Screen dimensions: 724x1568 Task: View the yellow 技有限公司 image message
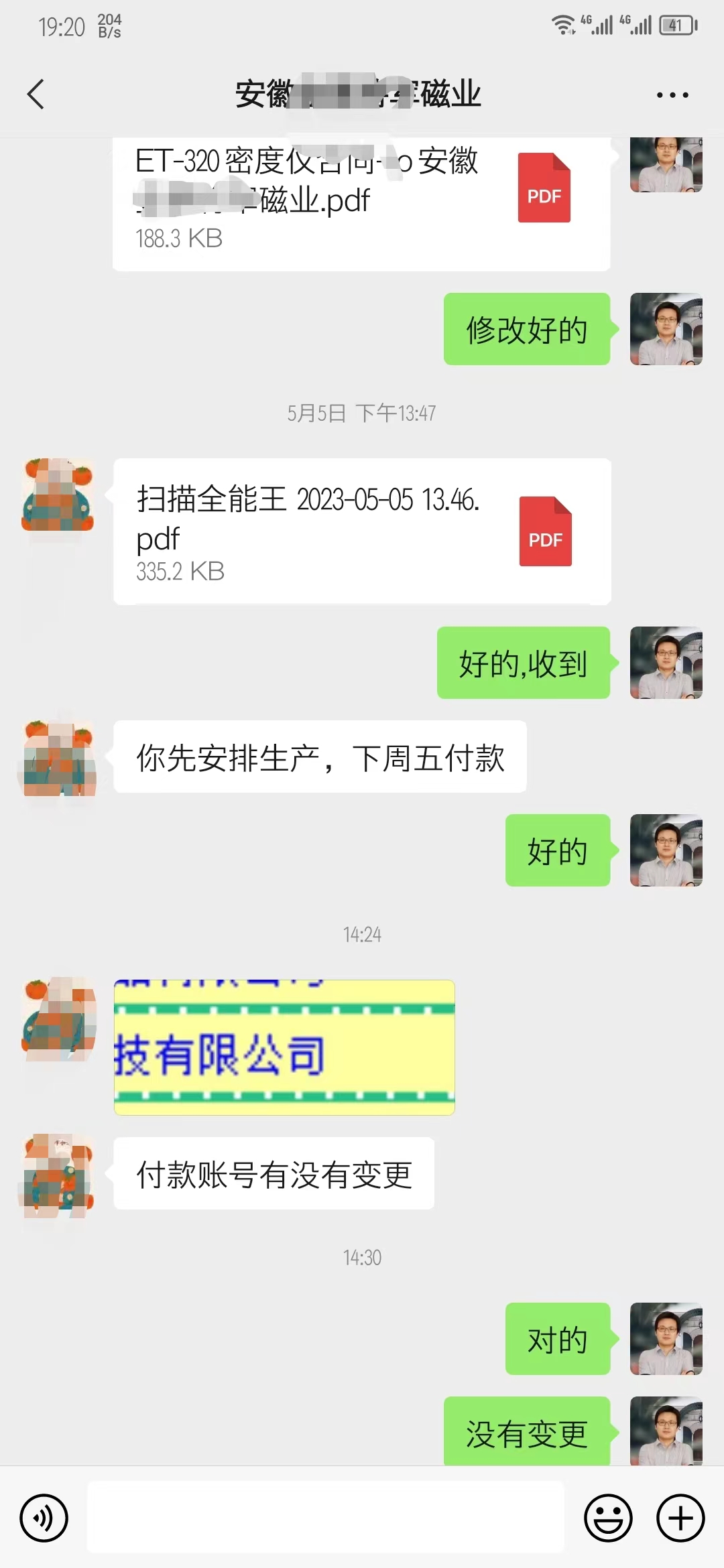click(x=284, y=1047)
